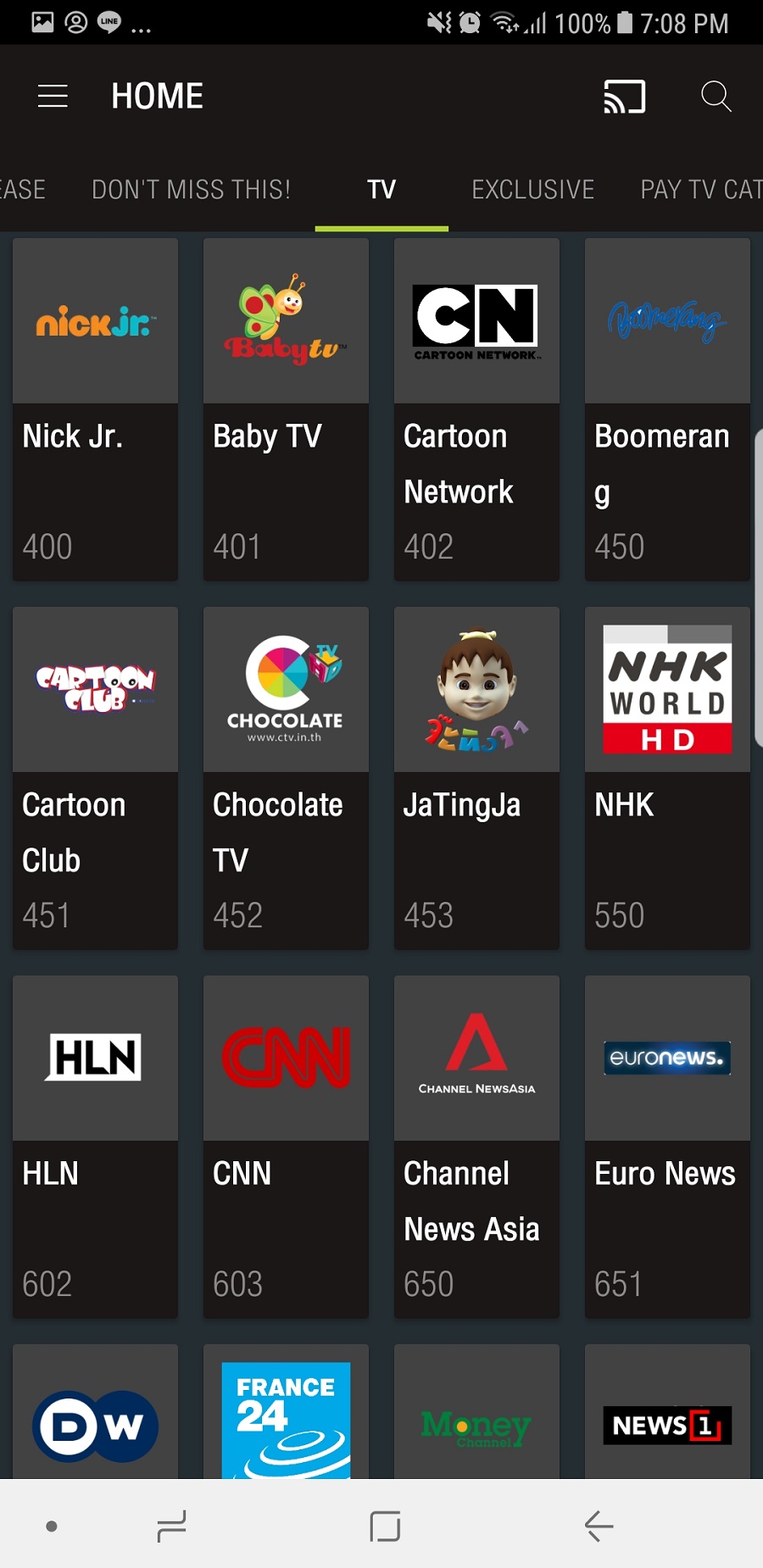Open the France 24 channel tile
Image resolution: width=763 pixels, height=1568 pixels.
click(x=286, y=1415)
